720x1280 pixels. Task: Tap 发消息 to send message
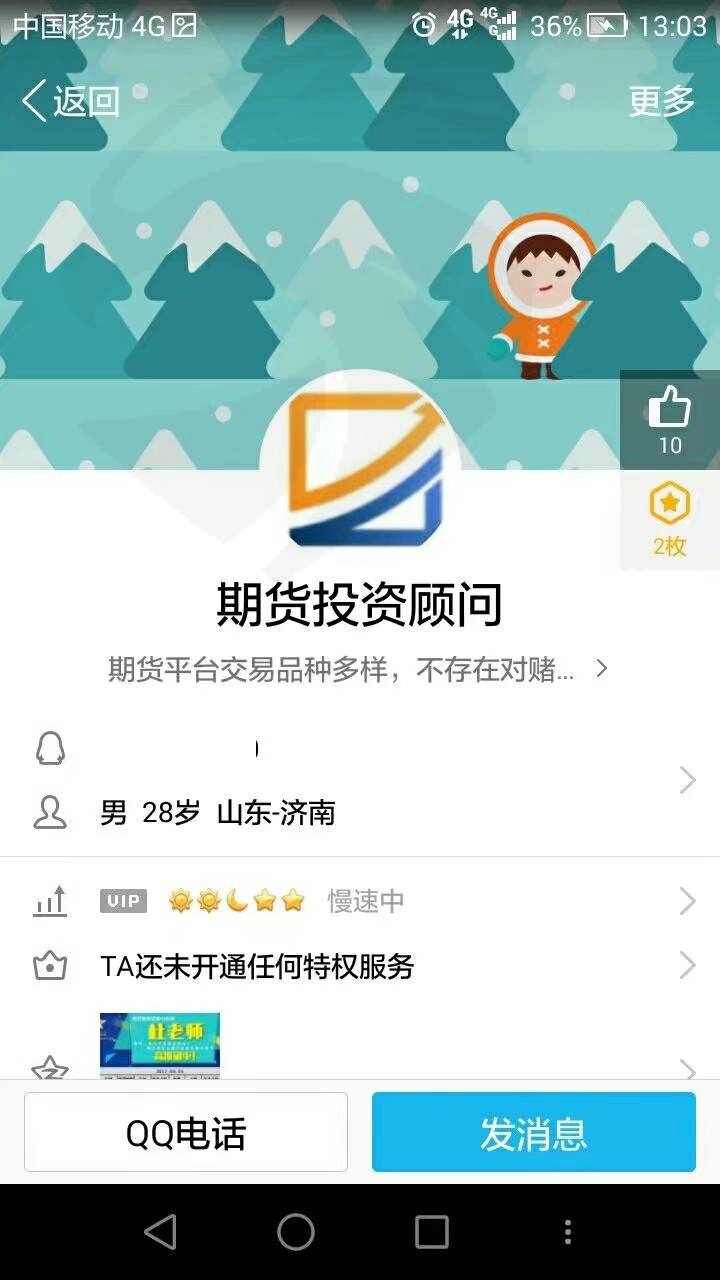coord(534,1132)
